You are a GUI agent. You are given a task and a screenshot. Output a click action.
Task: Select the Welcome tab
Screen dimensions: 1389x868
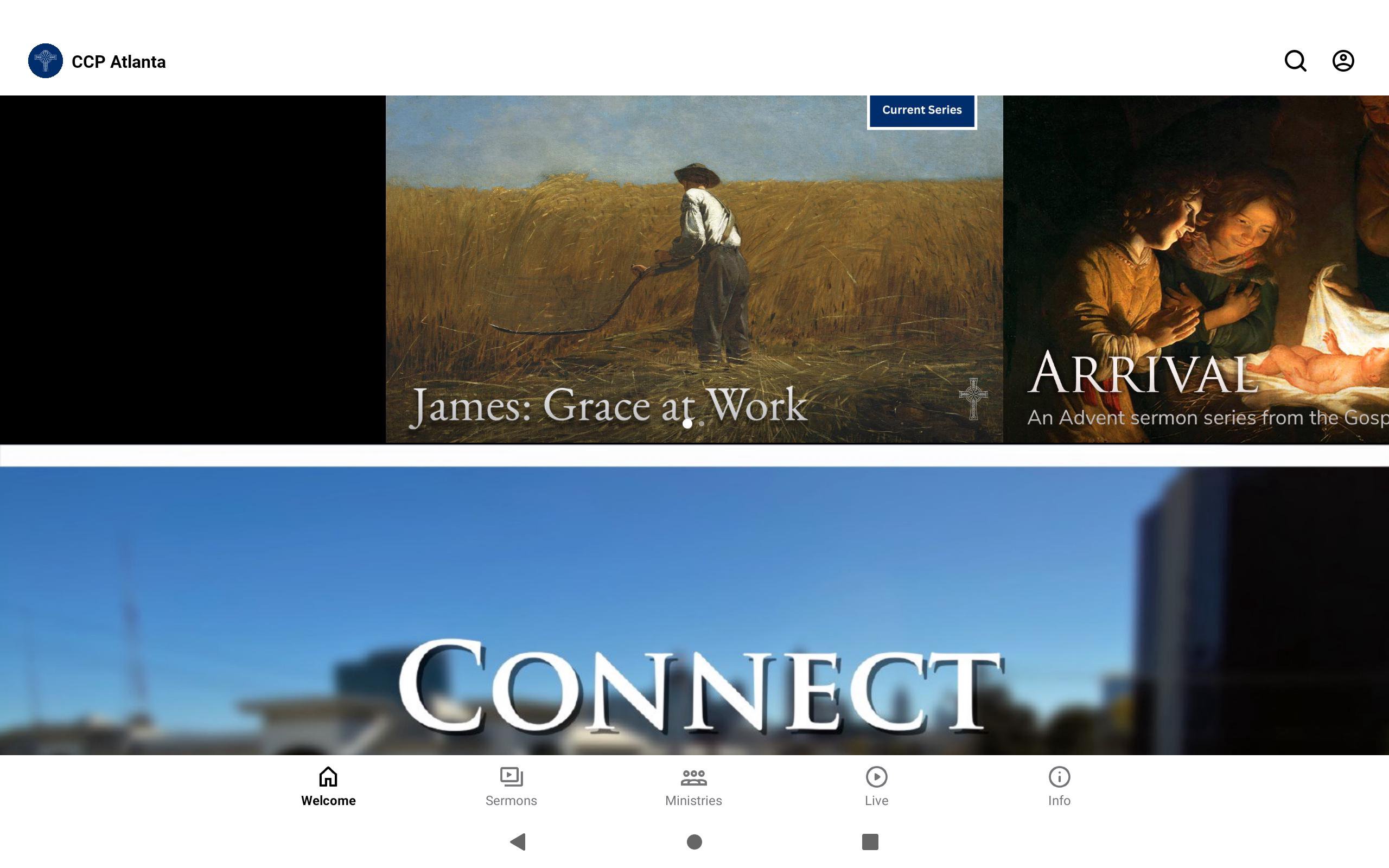point(328,787)
